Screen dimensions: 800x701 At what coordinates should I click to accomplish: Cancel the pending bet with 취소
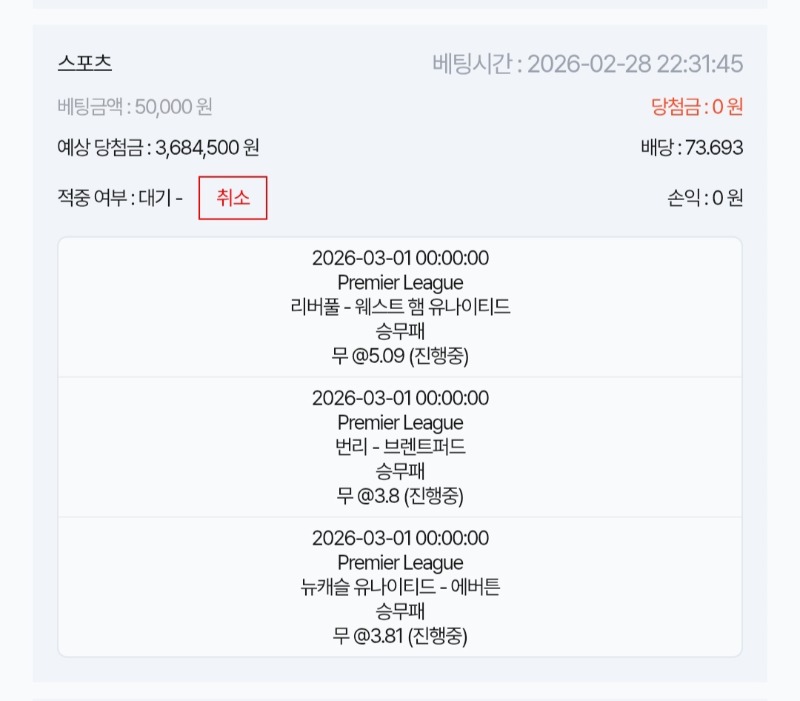[232, 198]
